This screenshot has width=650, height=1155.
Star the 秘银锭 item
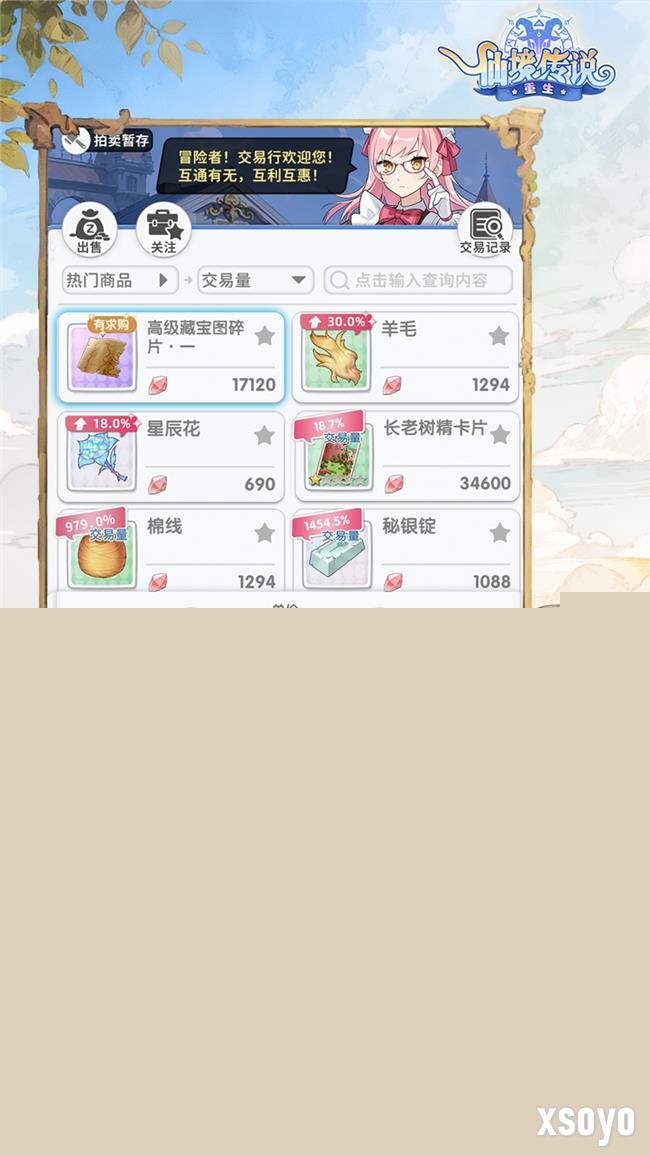pos(499,533)
